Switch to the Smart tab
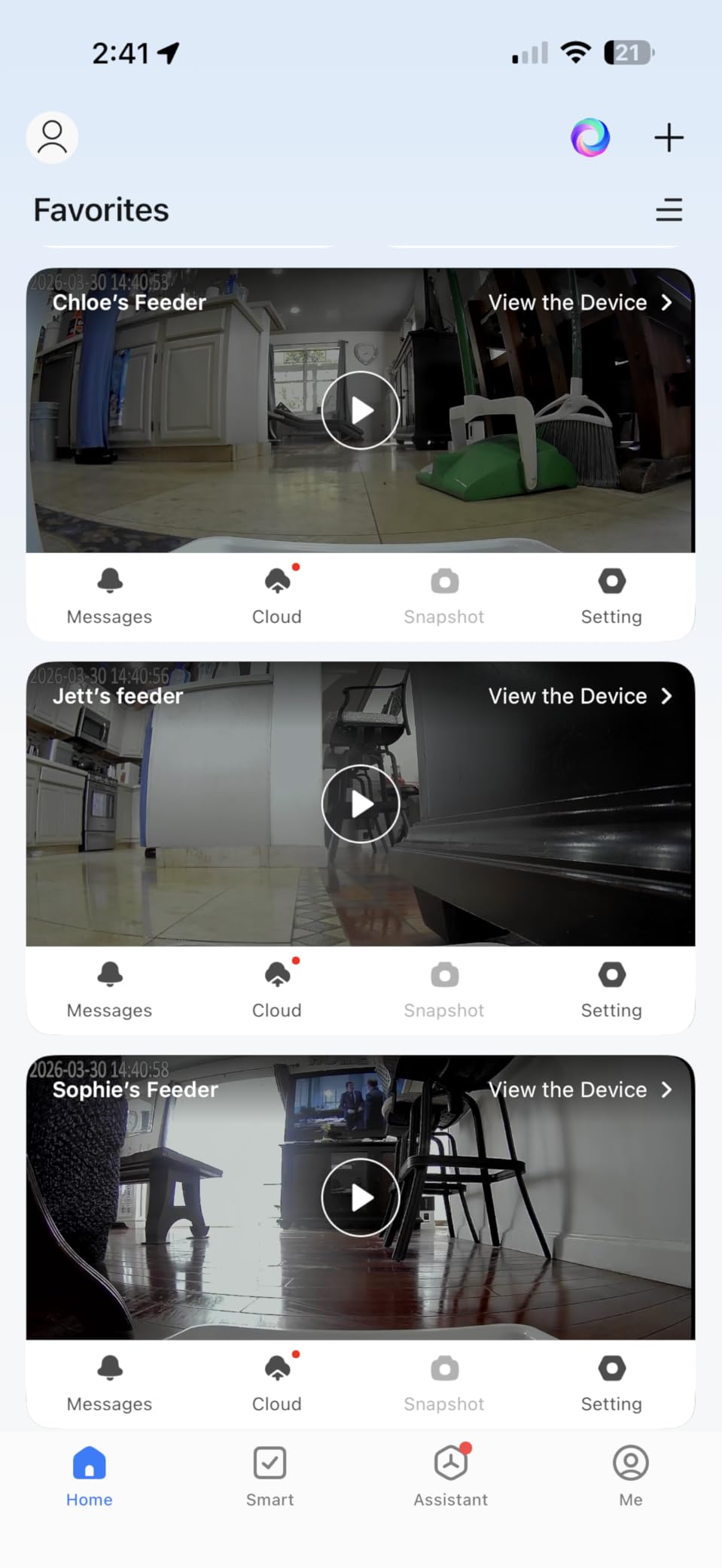 (x=270, y=1476)
